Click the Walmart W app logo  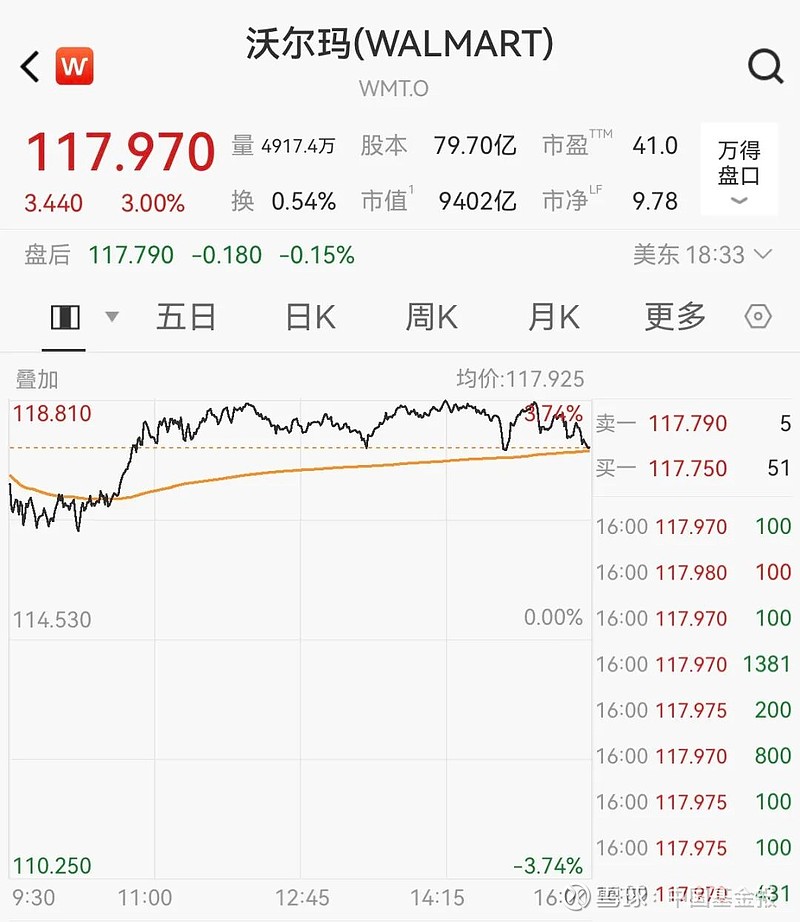(x=74, y=67)
